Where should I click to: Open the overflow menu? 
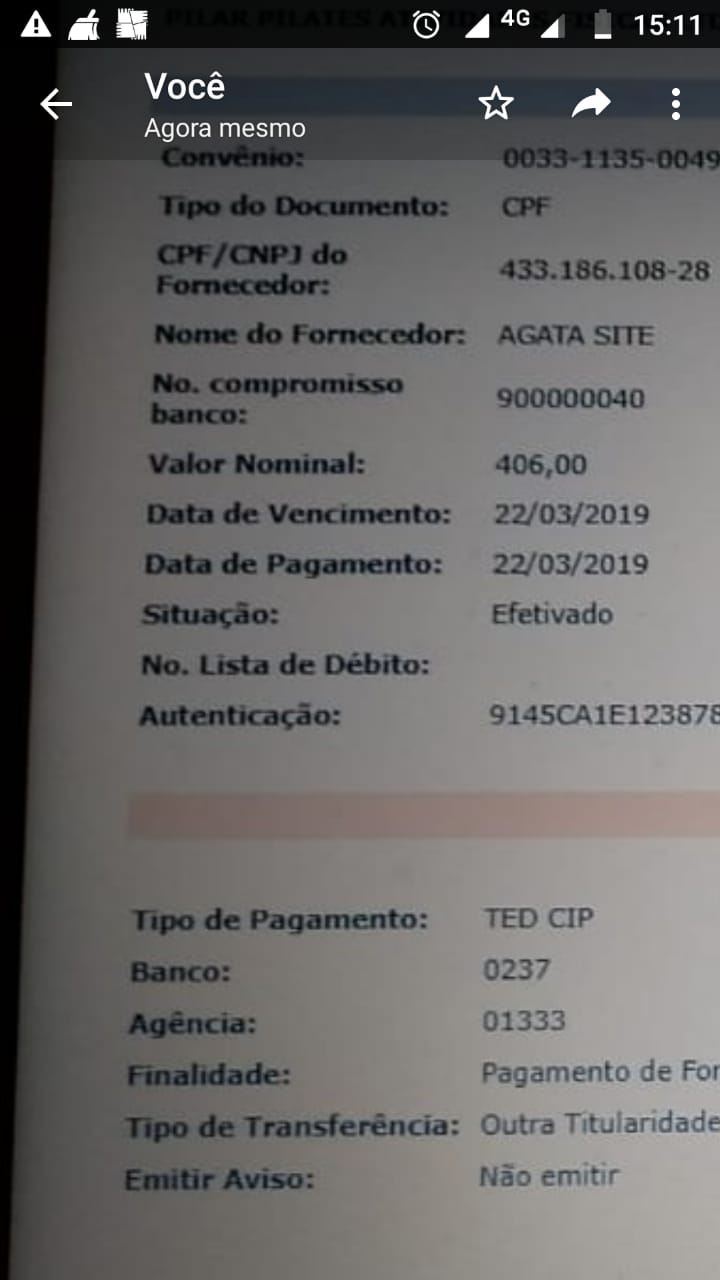tap(676, 104)
